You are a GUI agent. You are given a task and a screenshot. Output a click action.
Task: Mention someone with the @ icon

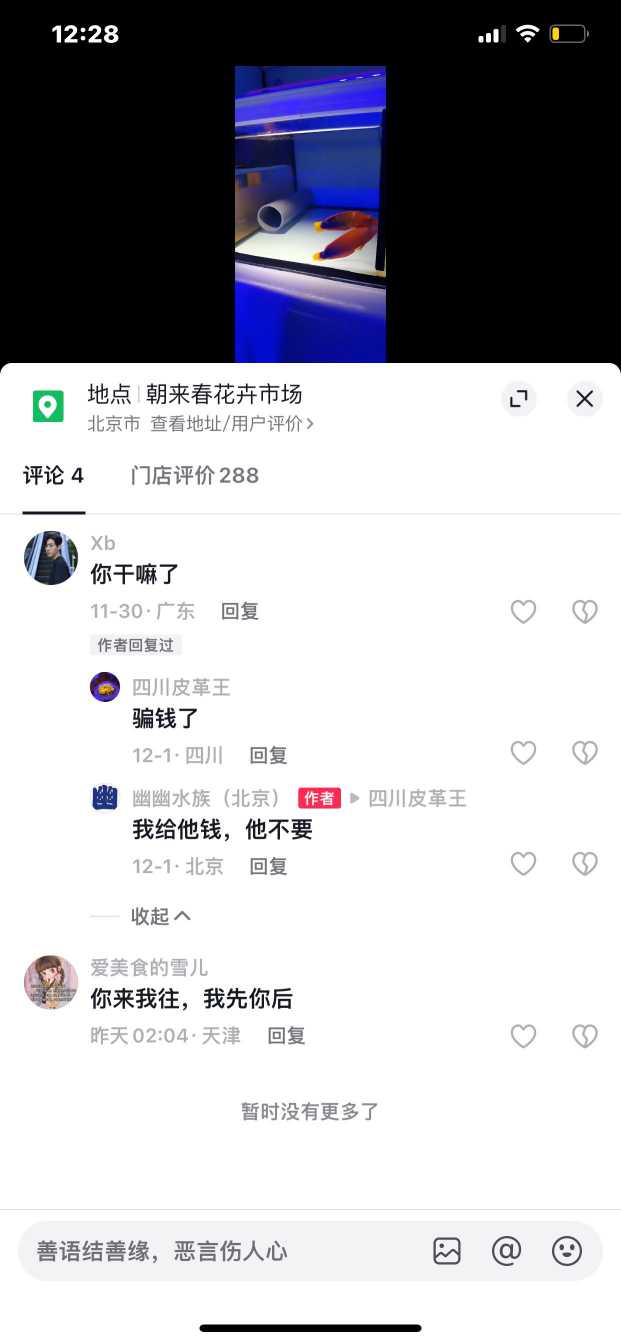click(507, 1251)
